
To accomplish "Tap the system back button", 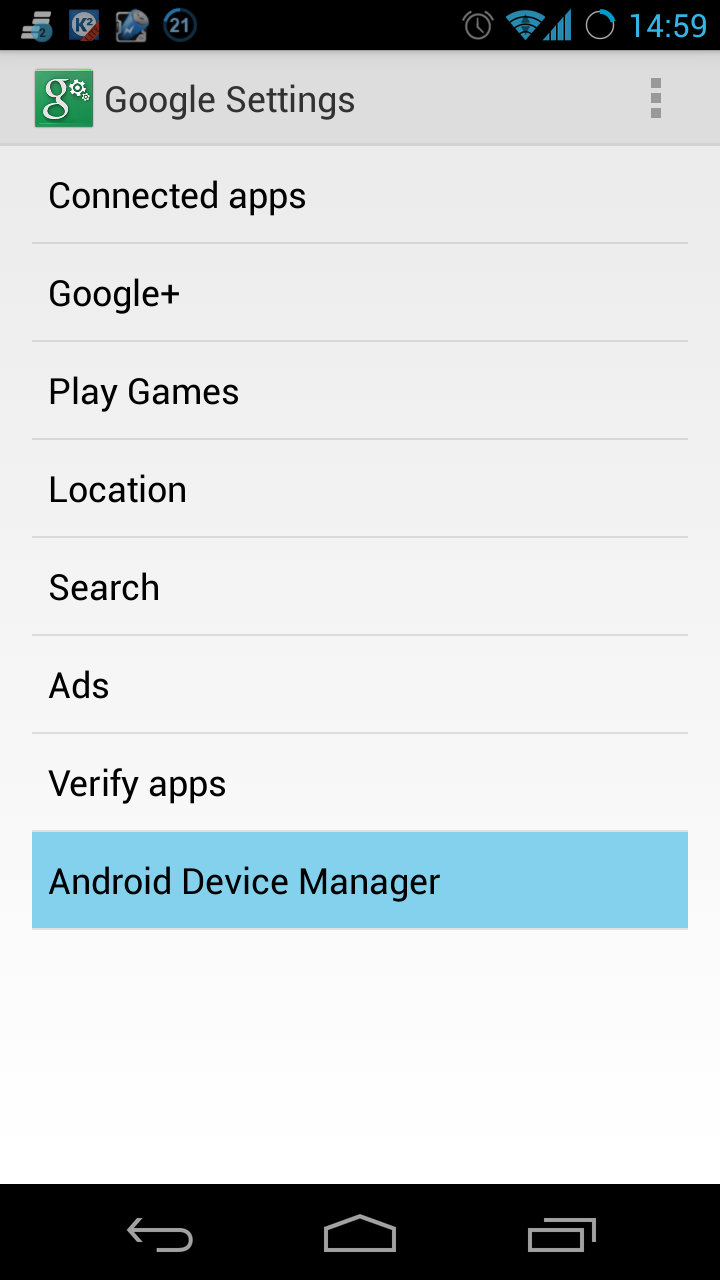I will [x=160, y=1234].
